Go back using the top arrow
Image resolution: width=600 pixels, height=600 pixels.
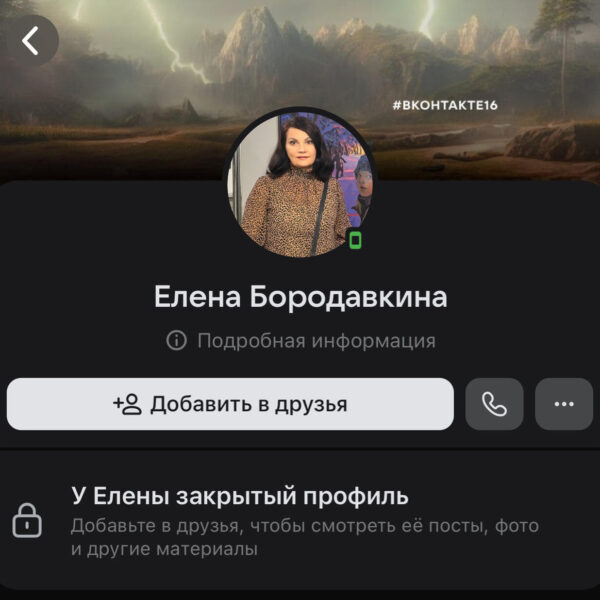click(x=31, y=40)
